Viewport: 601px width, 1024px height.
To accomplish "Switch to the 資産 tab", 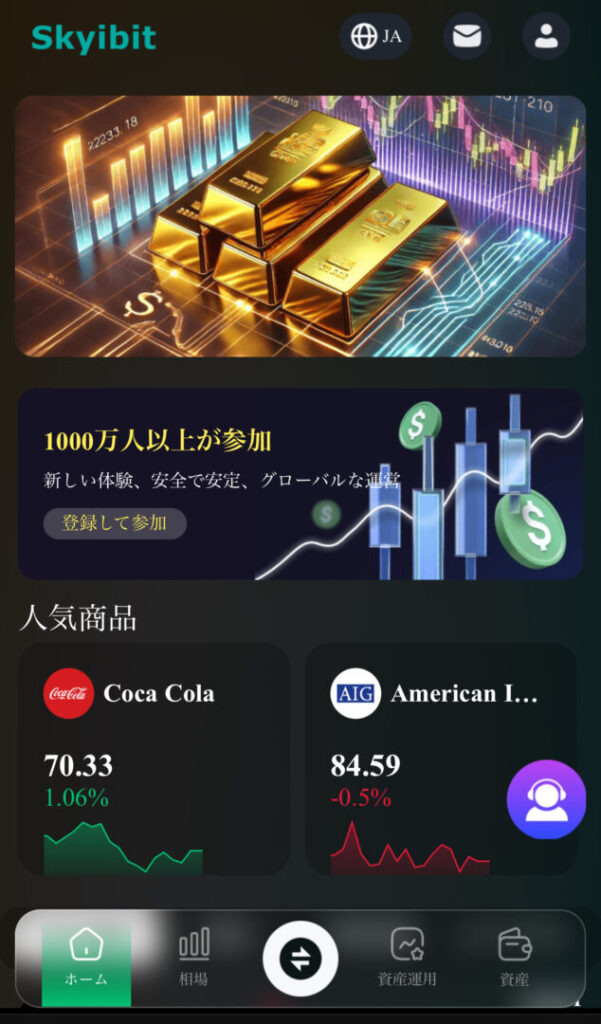I will pos(515,958).
